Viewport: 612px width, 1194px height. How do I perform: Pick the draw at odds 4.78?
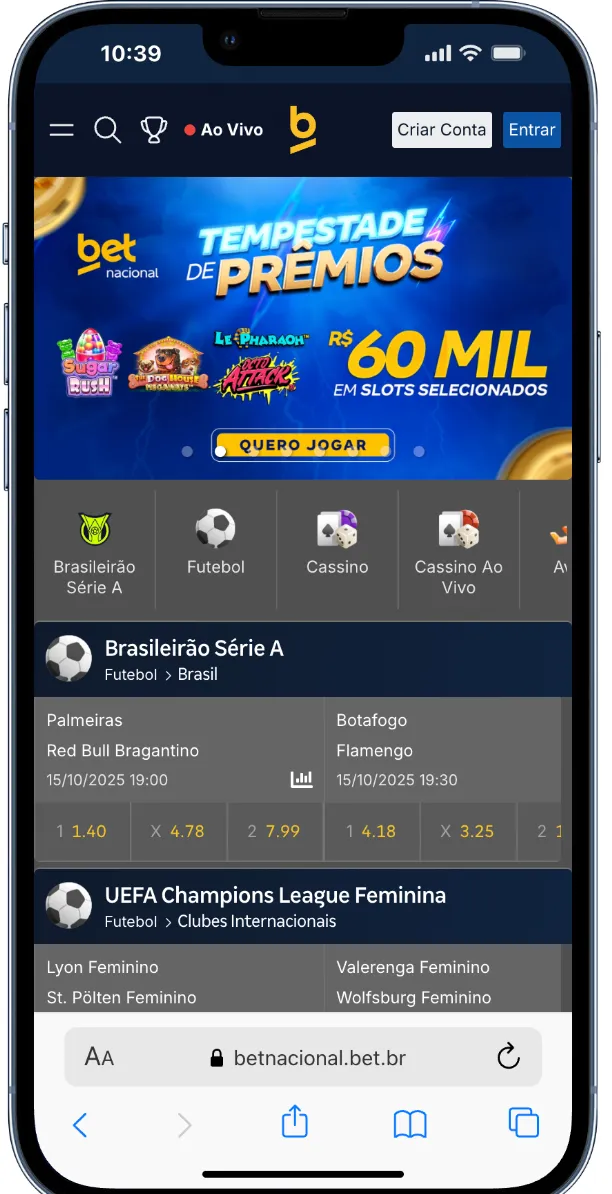[x=178, y=831]
